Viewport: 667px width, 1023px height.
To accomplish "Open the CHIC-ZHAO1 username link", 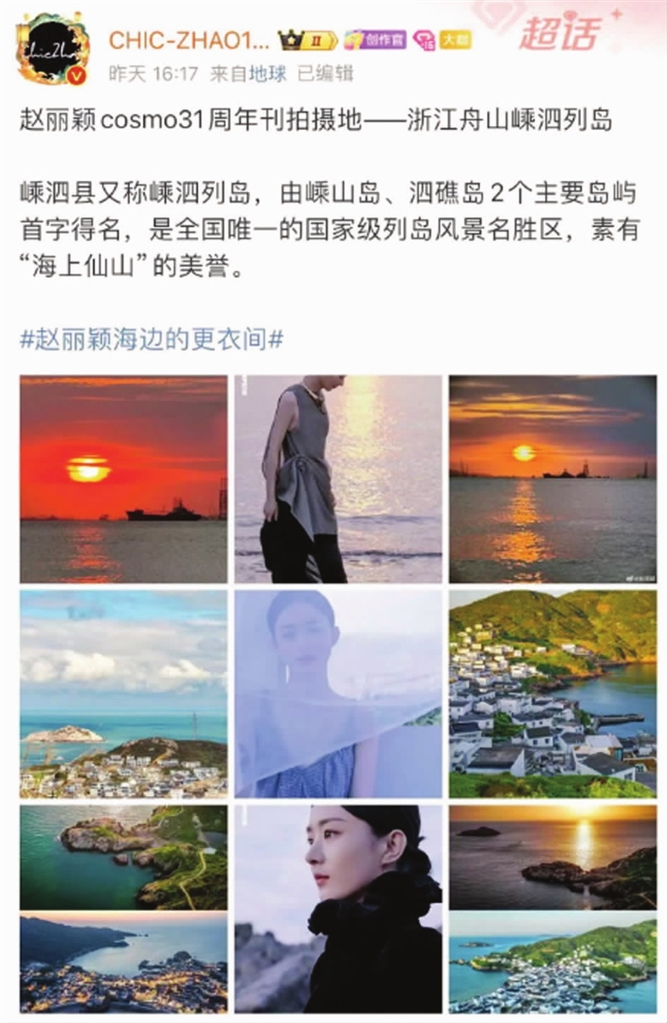I will [x=189, y=39].
